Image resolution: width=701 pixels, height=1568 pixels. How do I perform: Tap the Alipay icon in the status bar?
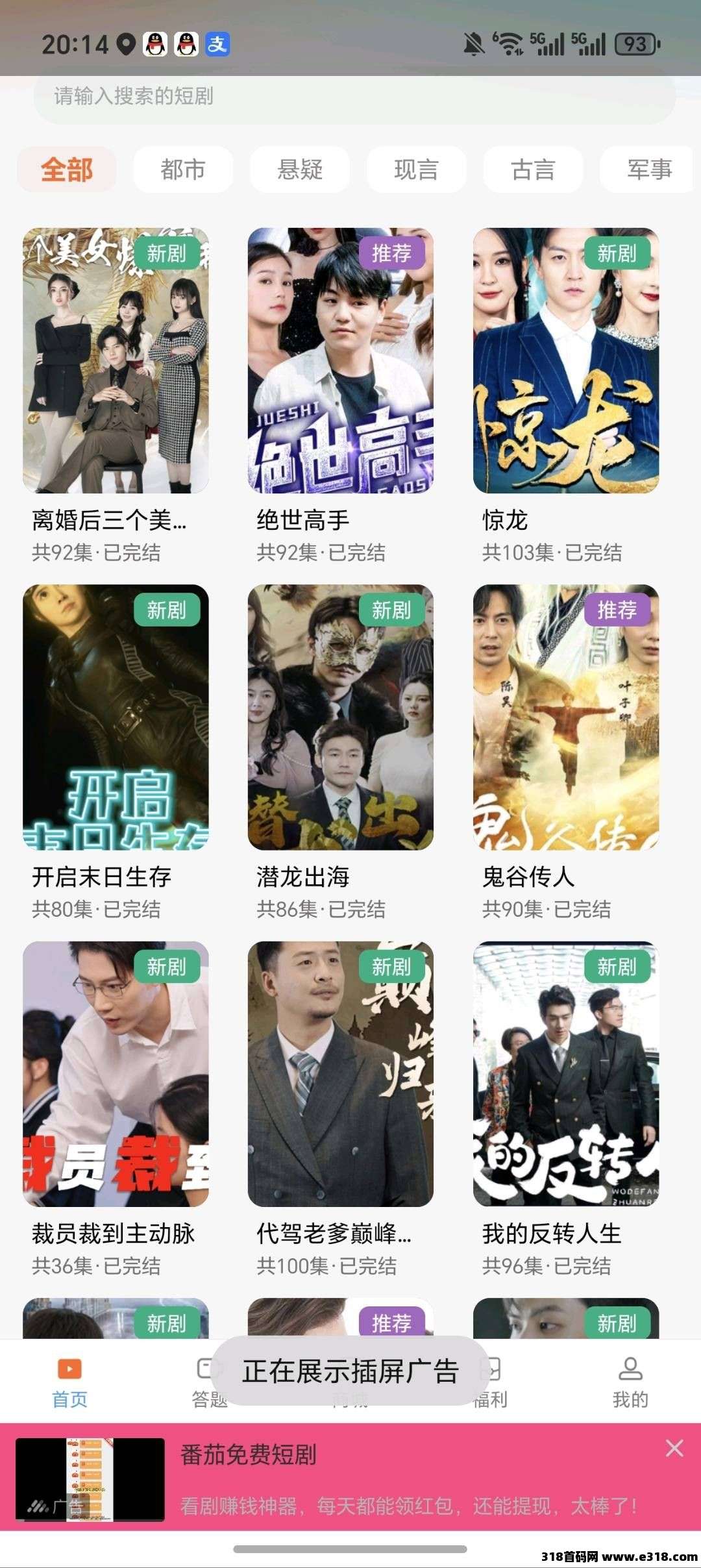217,45
